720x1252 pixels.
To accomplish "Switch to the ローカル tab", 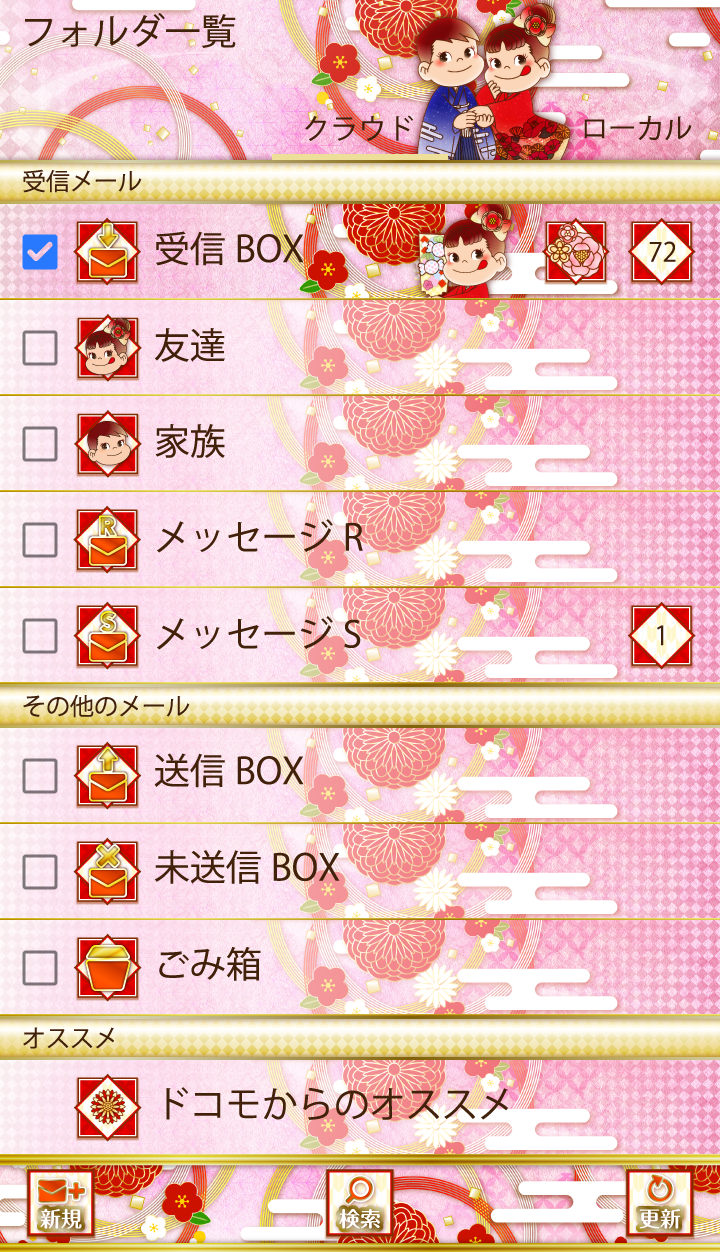I will pyautogui.click(x=636, y=128).
